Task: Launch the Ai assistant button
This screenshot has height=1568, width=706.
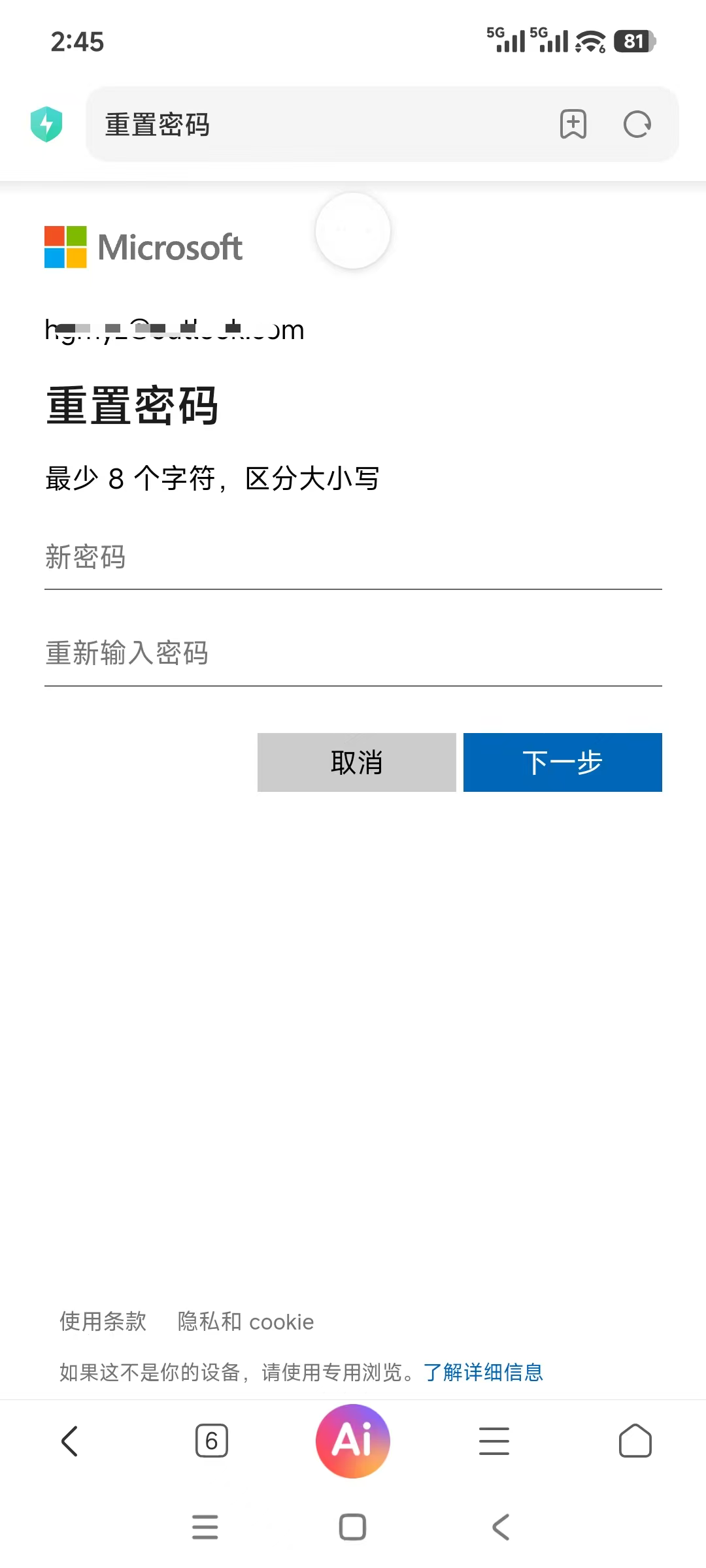Action: (353, 1441)
